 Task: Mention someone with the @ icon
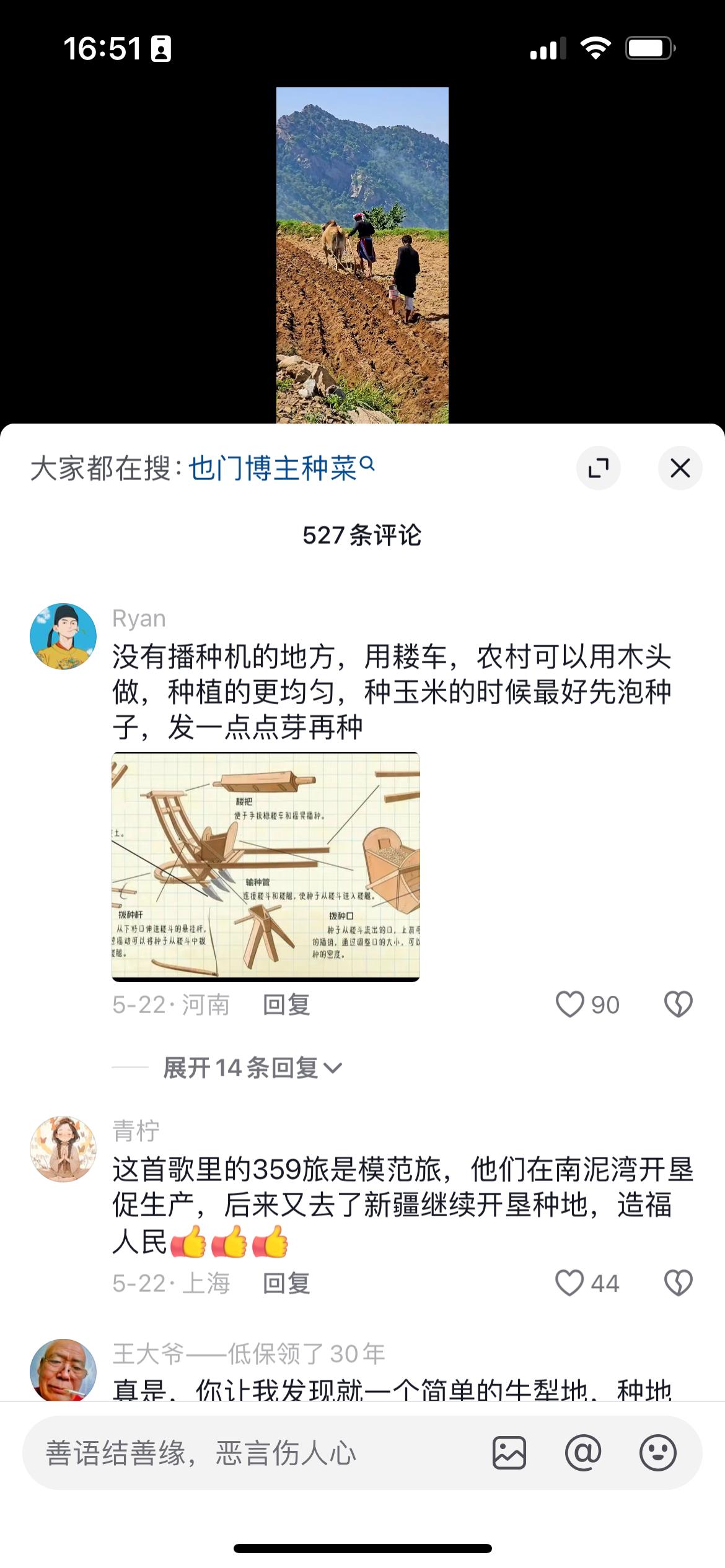pyautogui.click(x=583, y=1453)
